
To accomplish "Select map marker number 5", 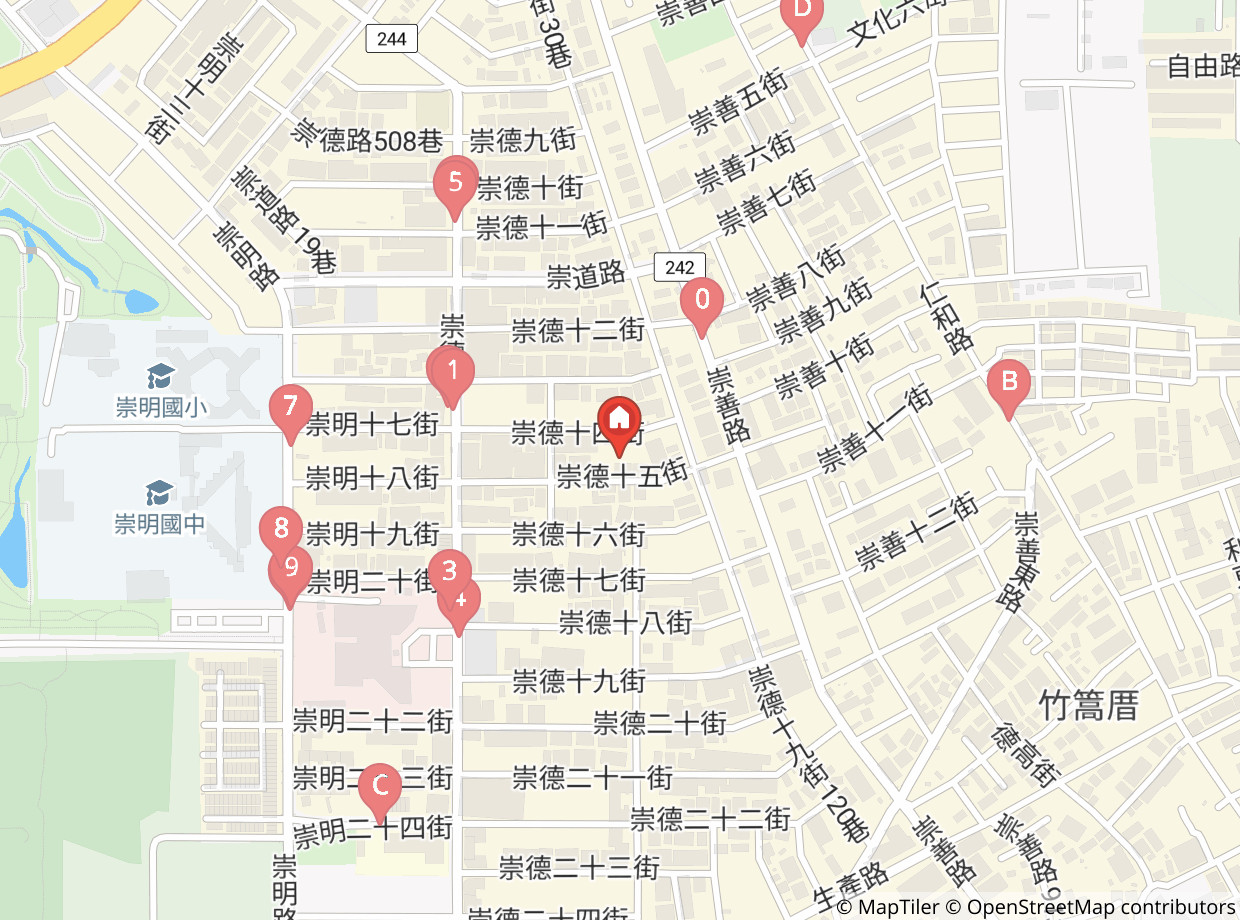I will (455, 183).
